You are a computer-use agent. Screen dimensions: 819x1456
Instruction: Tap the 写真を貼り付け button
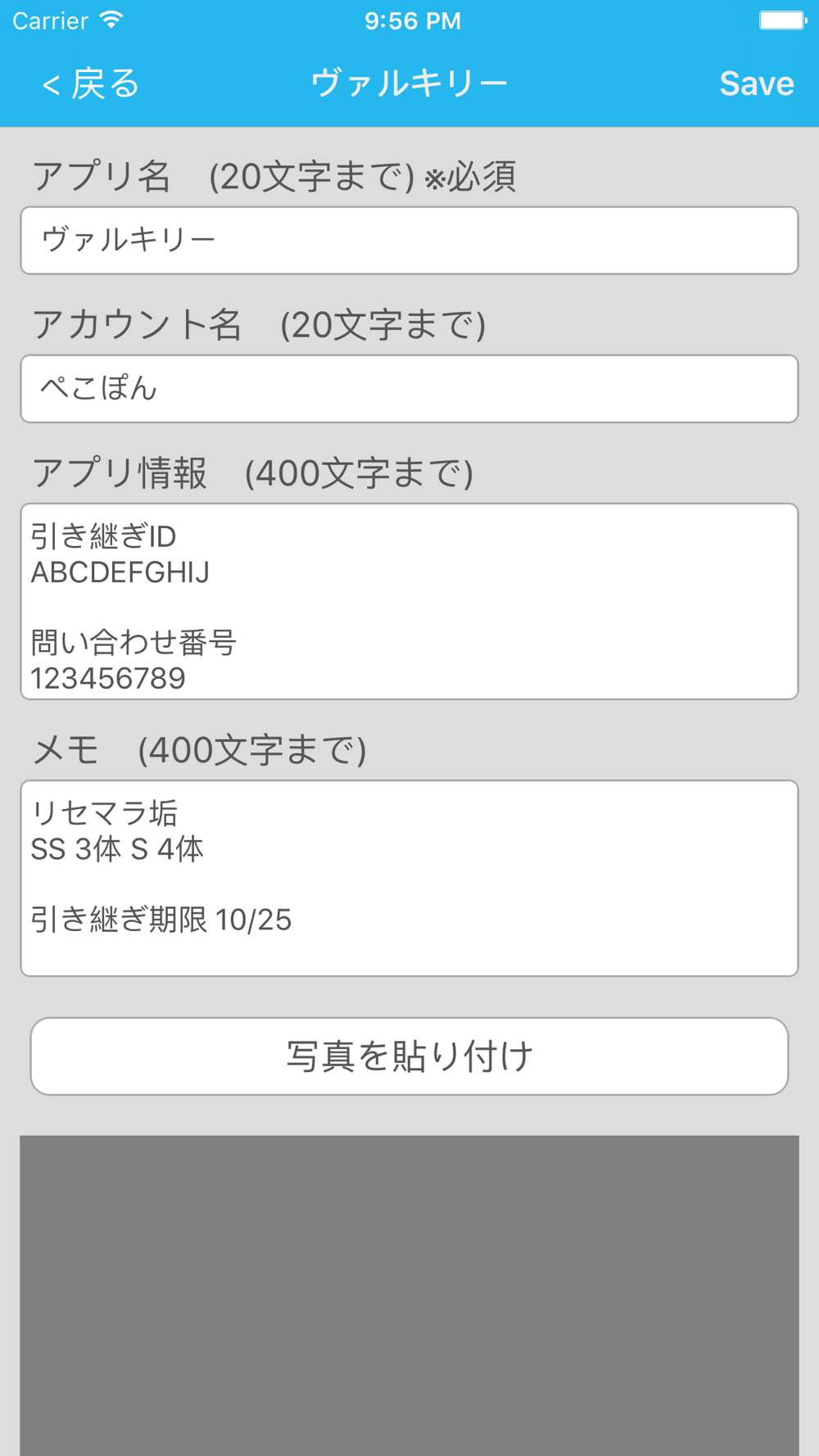pyautogui.click(x=409, y=1056)
